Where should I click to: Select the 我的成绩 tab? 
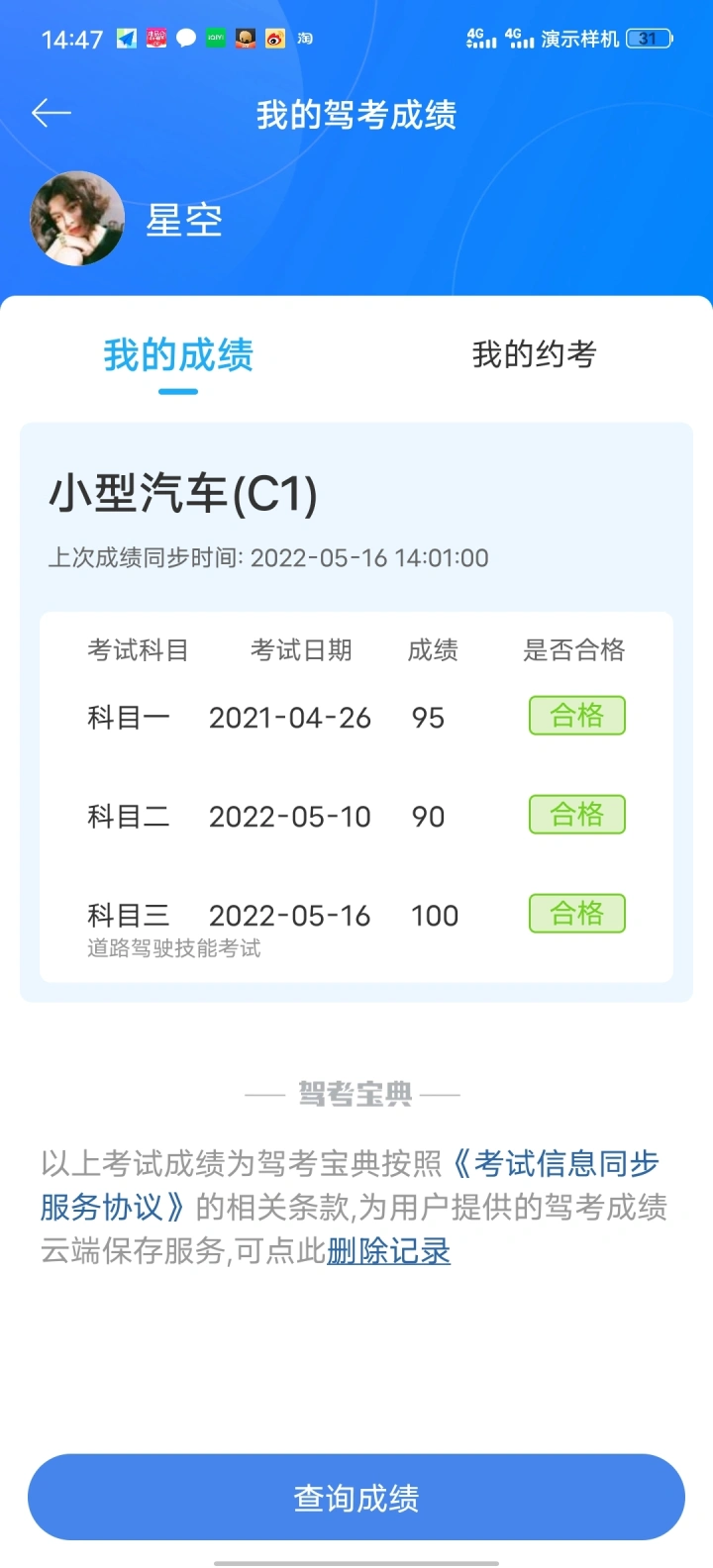(178, 355)
